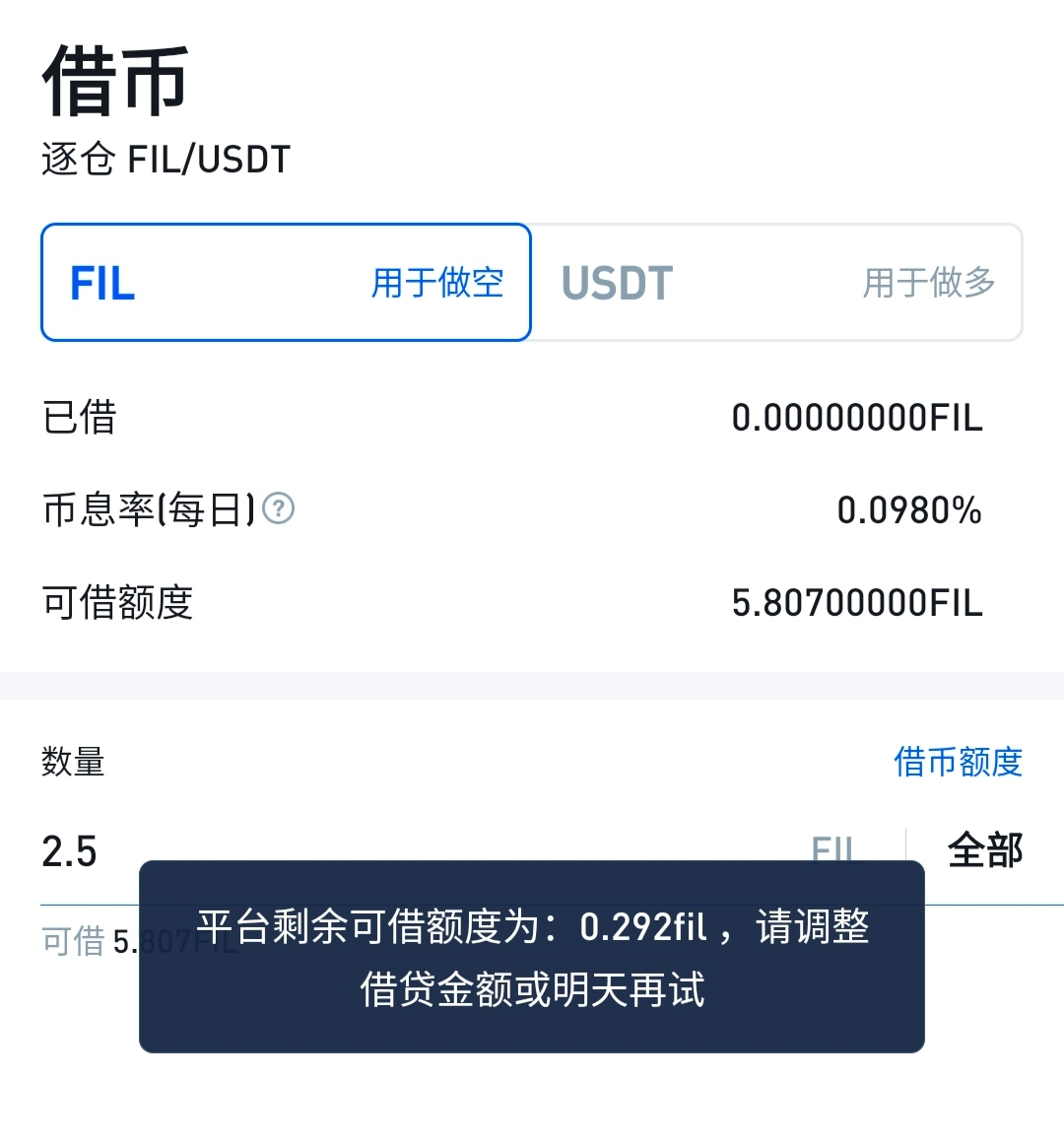Open the 借币额度 borrow quota link
The image size is (1064, 1148).
(x=959, y=762)
